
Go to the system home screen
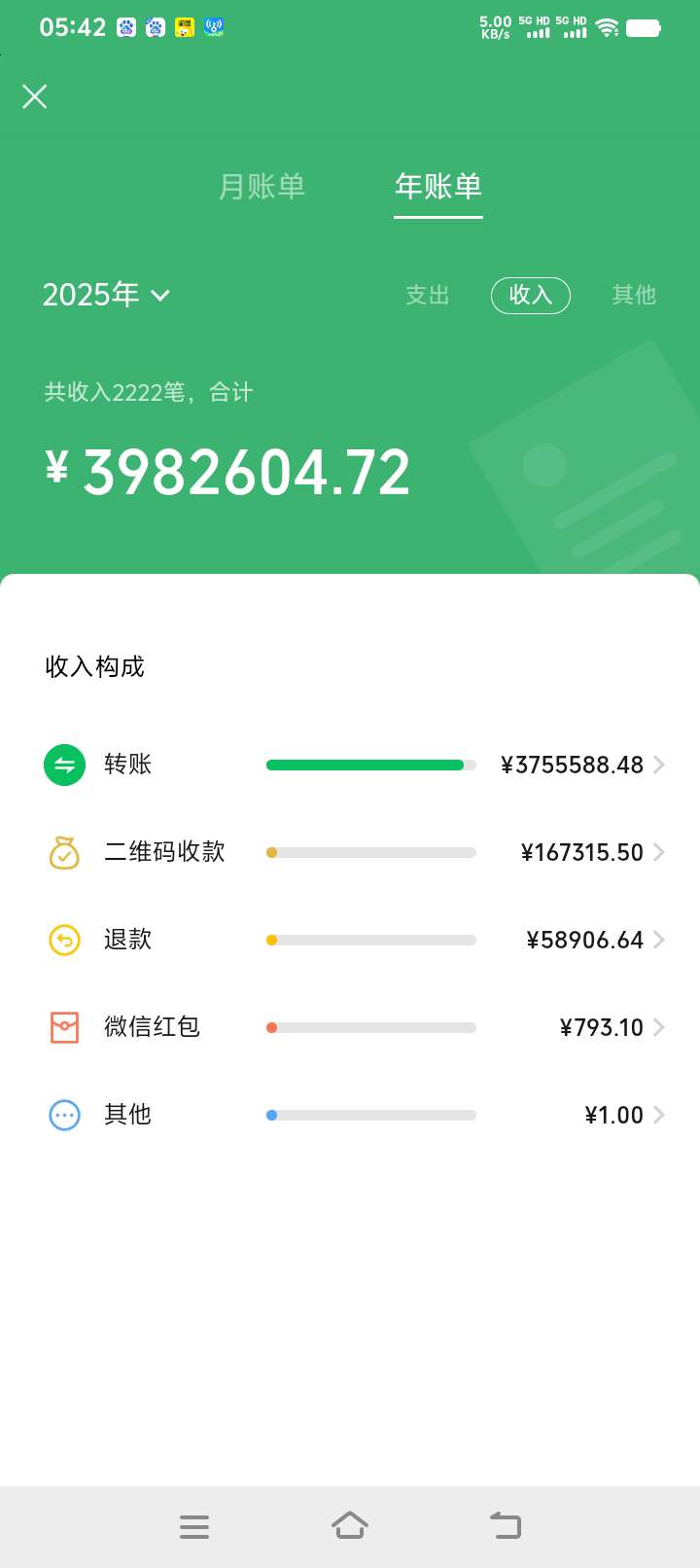[x=350, y=1525]
